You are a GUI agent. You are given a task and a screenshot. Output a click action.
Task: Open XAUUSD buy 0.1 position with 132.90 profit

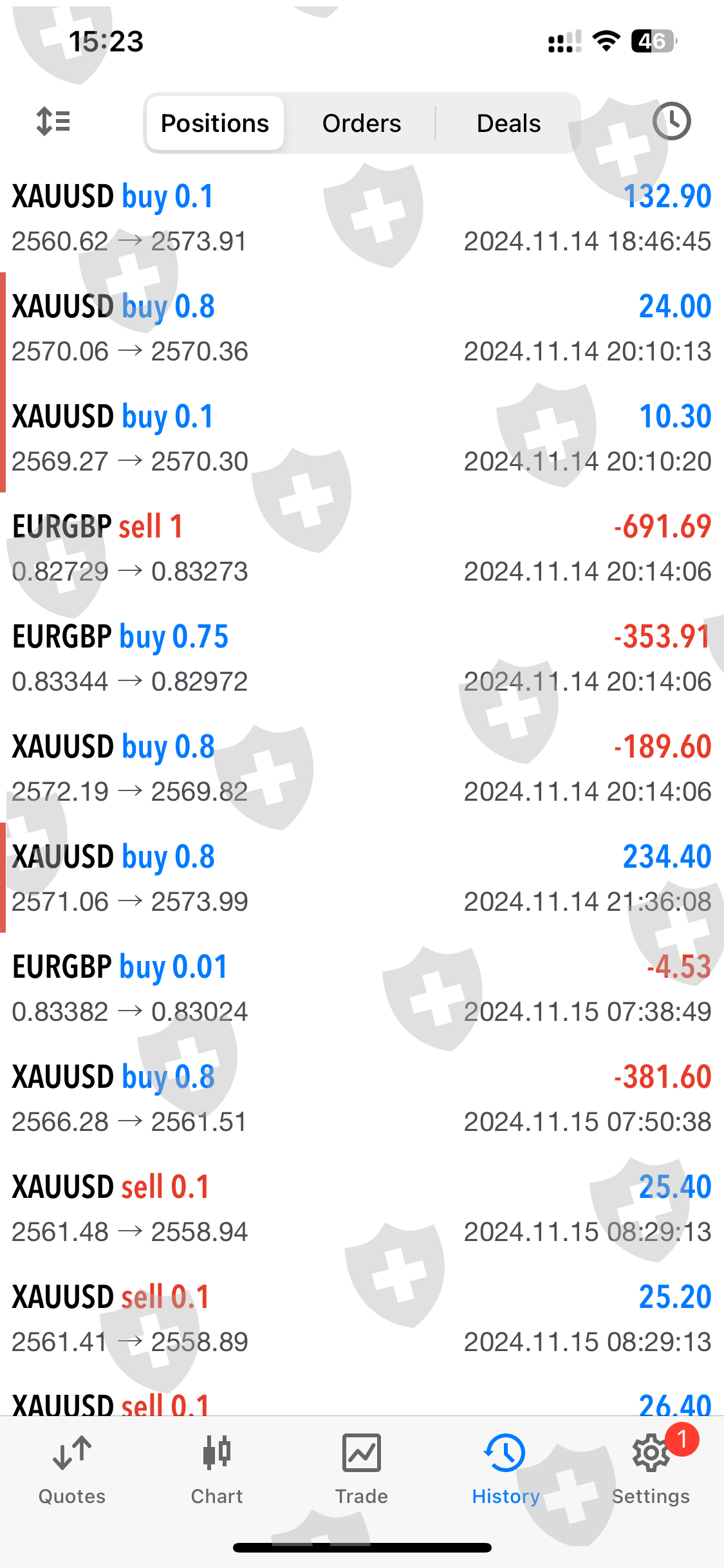click(362, 218)
